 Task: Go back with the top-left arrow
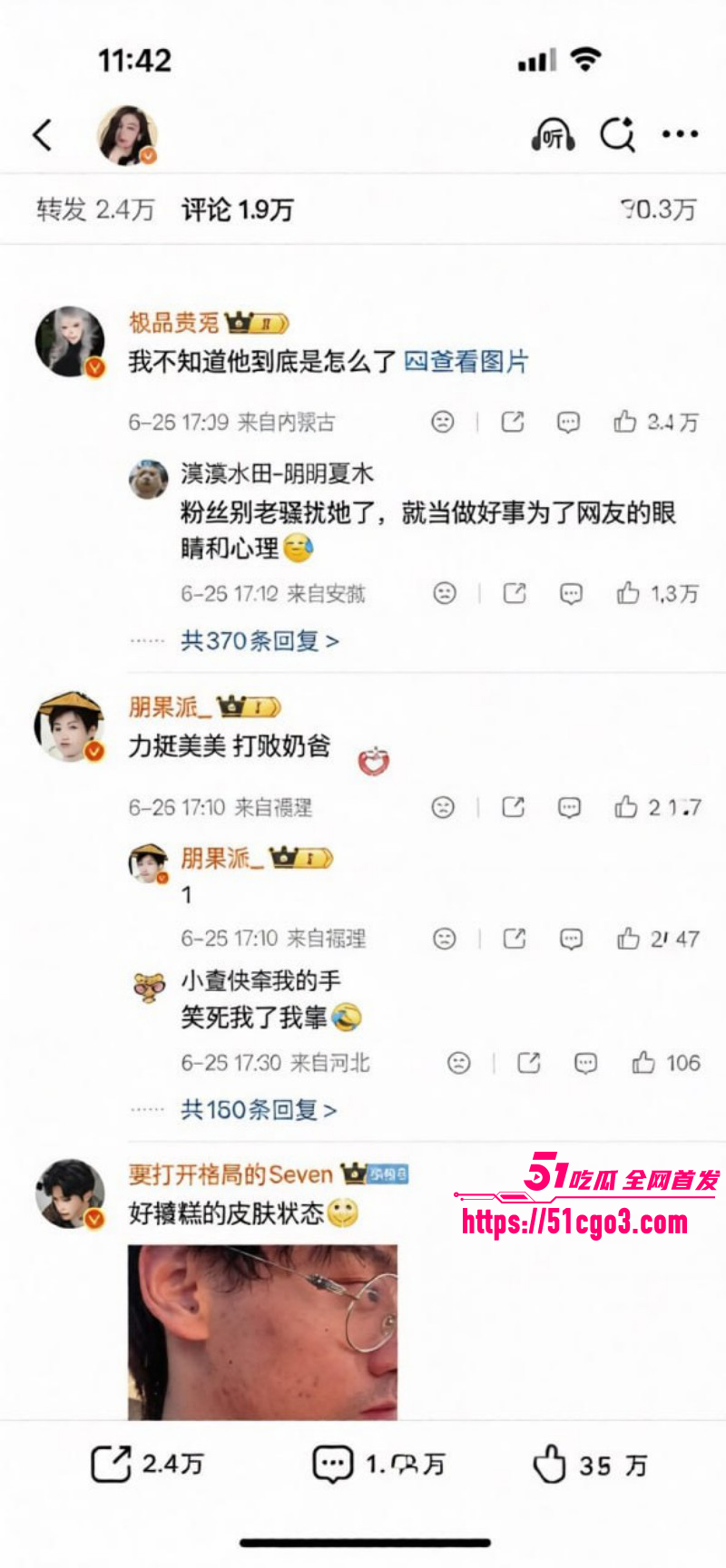click(43, 135)
